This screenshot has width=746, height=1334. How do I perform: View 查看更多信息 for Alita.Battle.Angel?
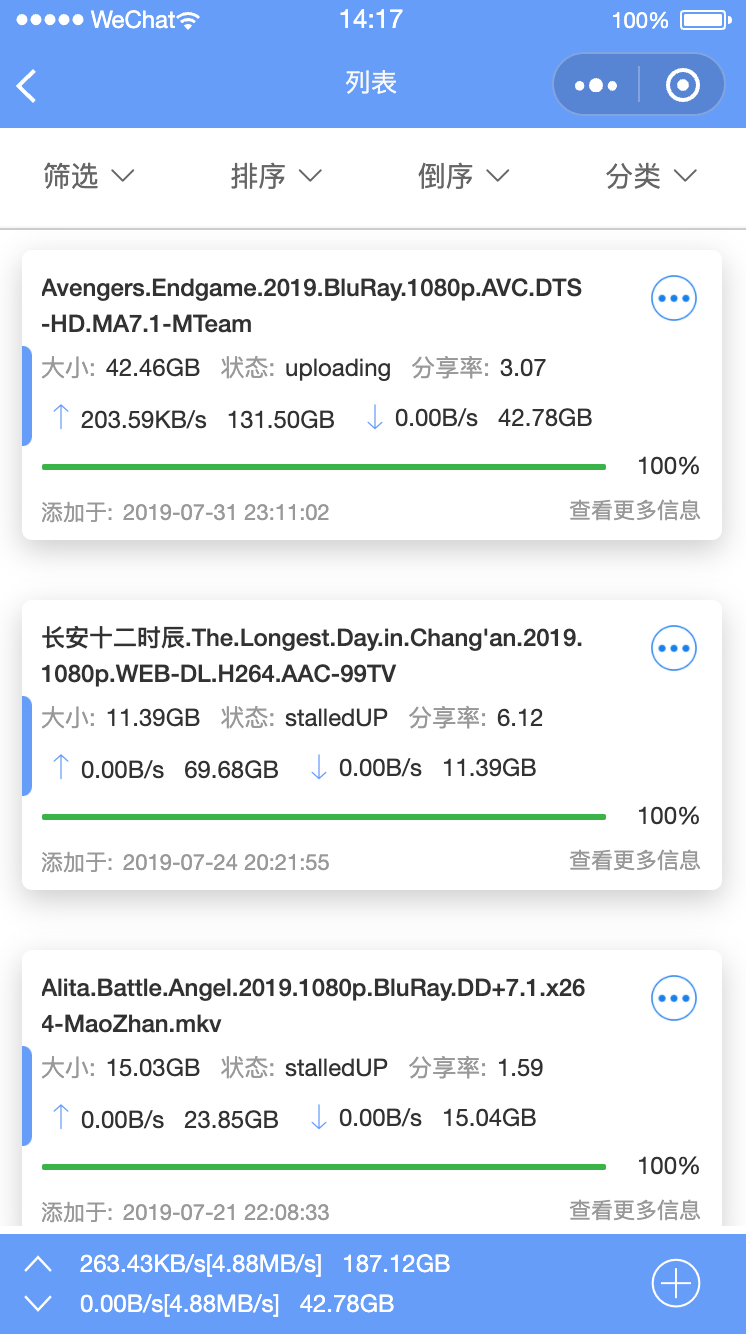[x=635, y=1210]
